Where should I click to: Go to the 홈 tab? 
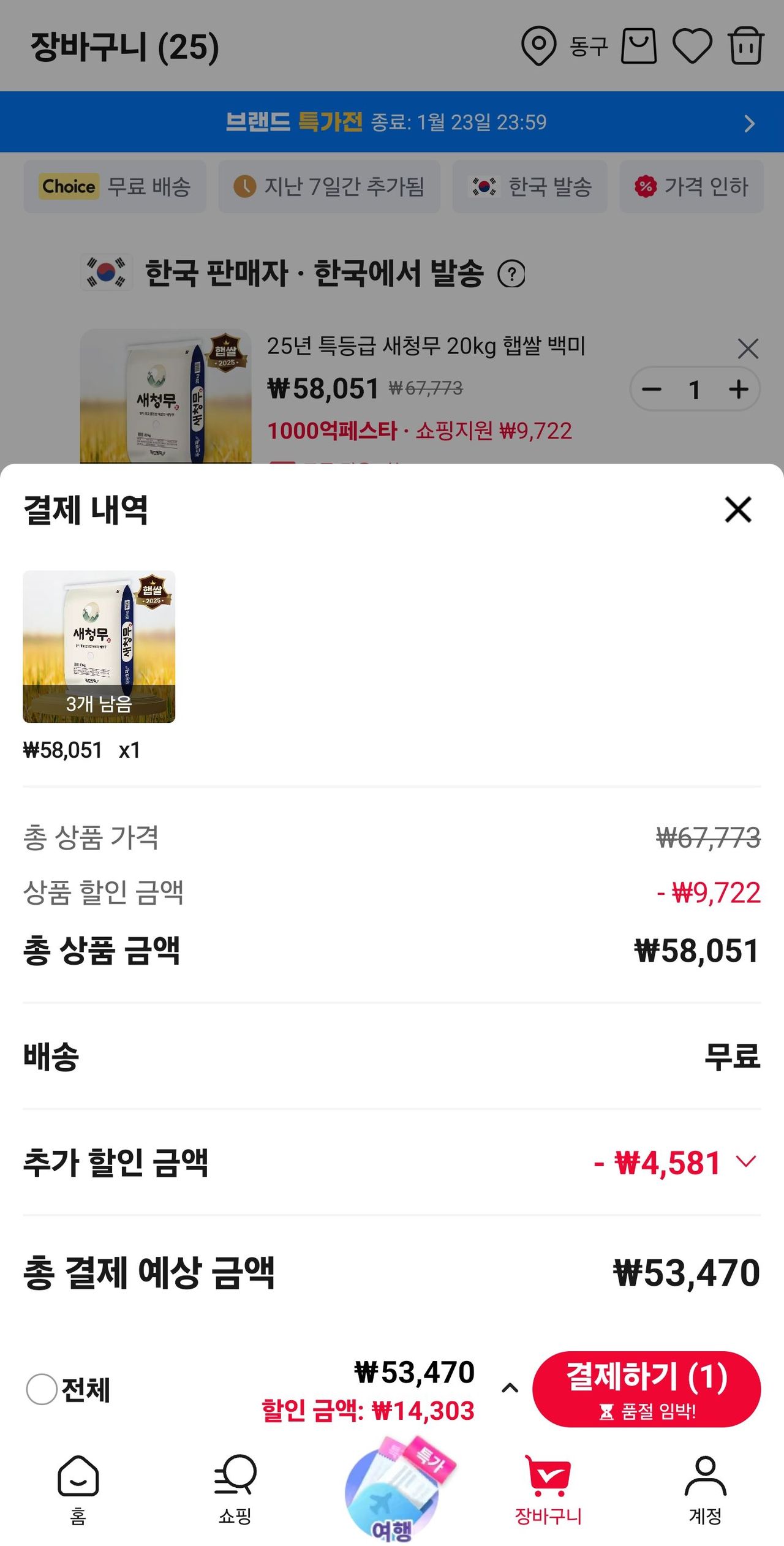click(x=78, y=1488)
